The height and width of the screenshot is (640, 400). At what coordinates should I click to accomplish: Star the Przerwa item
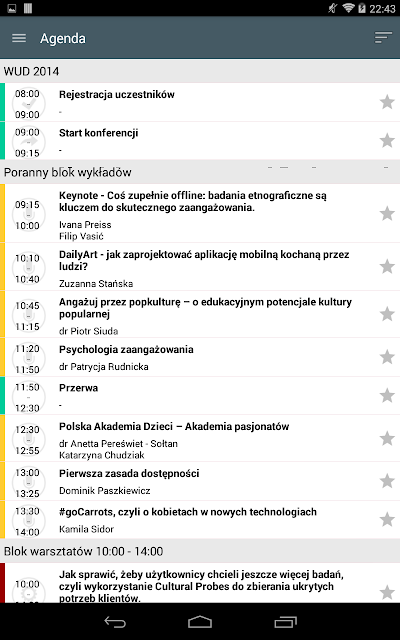coord(387,396)
